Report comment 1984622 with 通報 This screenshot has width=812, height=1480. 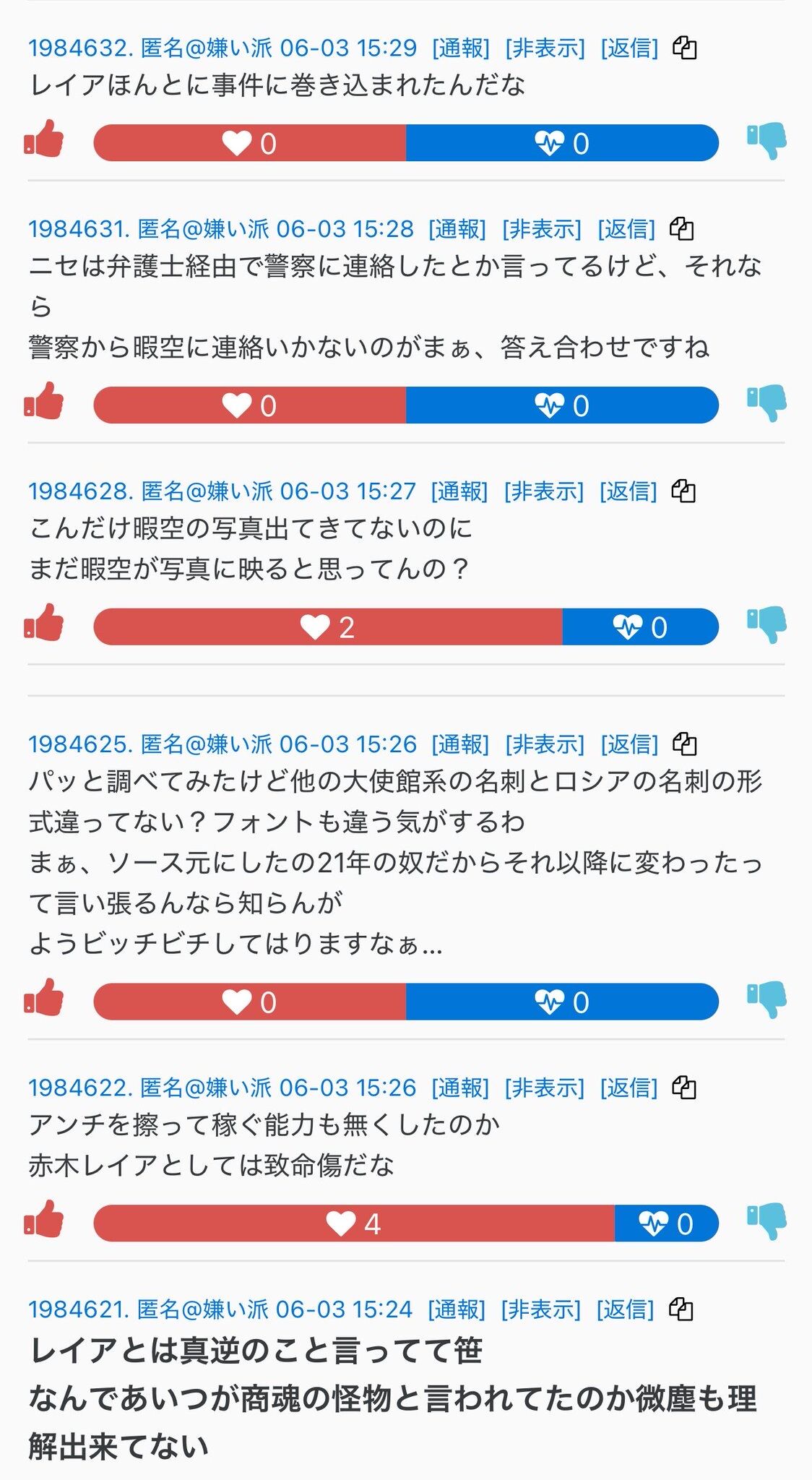point(460,1088)
